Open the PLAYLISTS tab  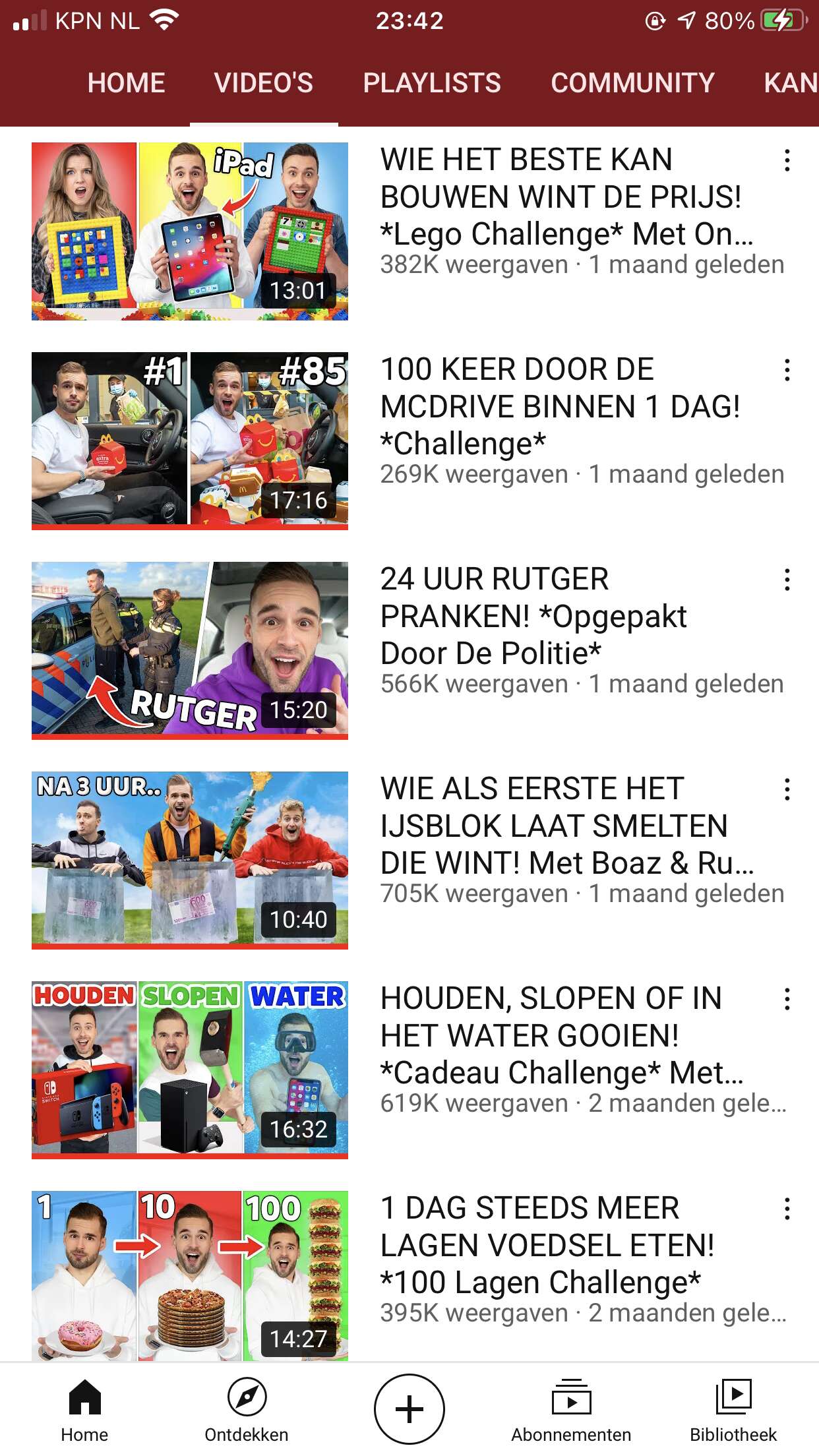click(x=432, y=83)
